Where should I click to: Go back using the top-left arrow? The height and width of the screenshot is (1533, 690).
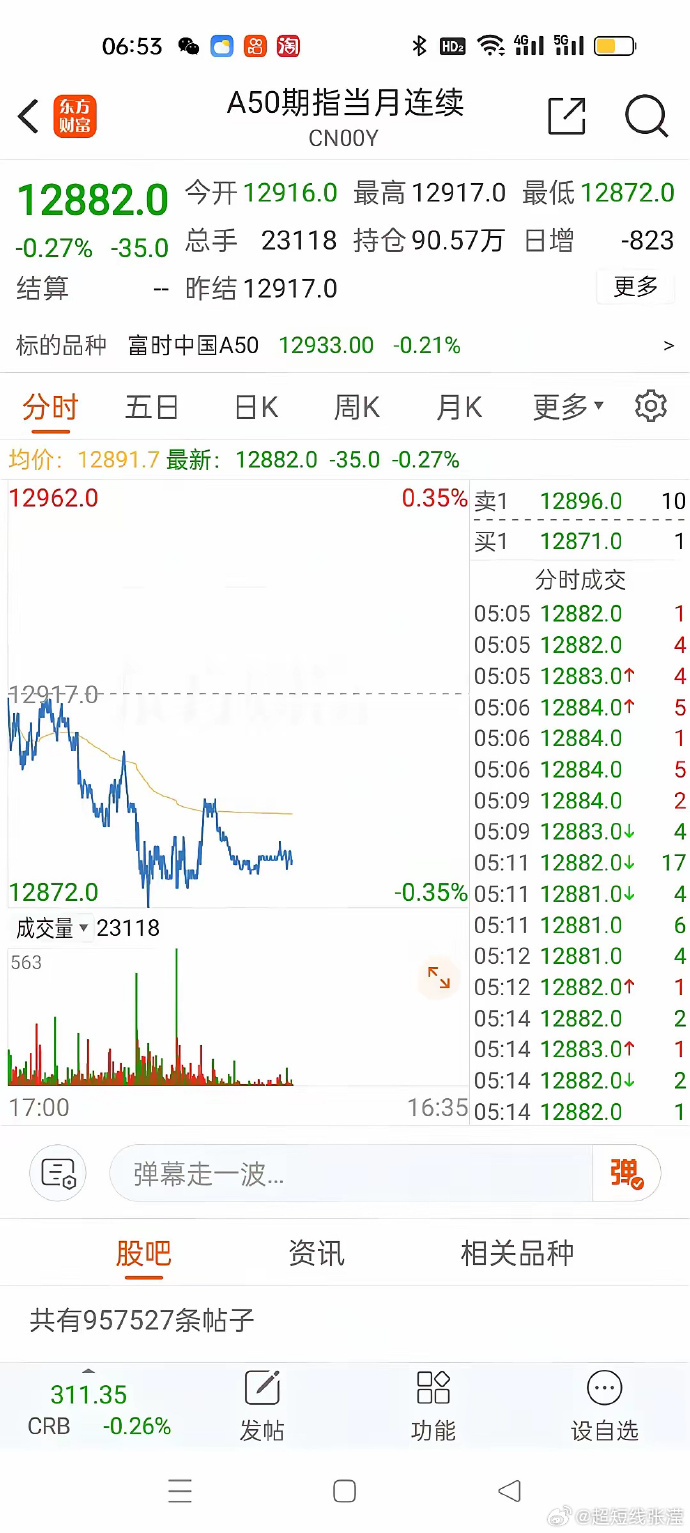tap(28, 117)
